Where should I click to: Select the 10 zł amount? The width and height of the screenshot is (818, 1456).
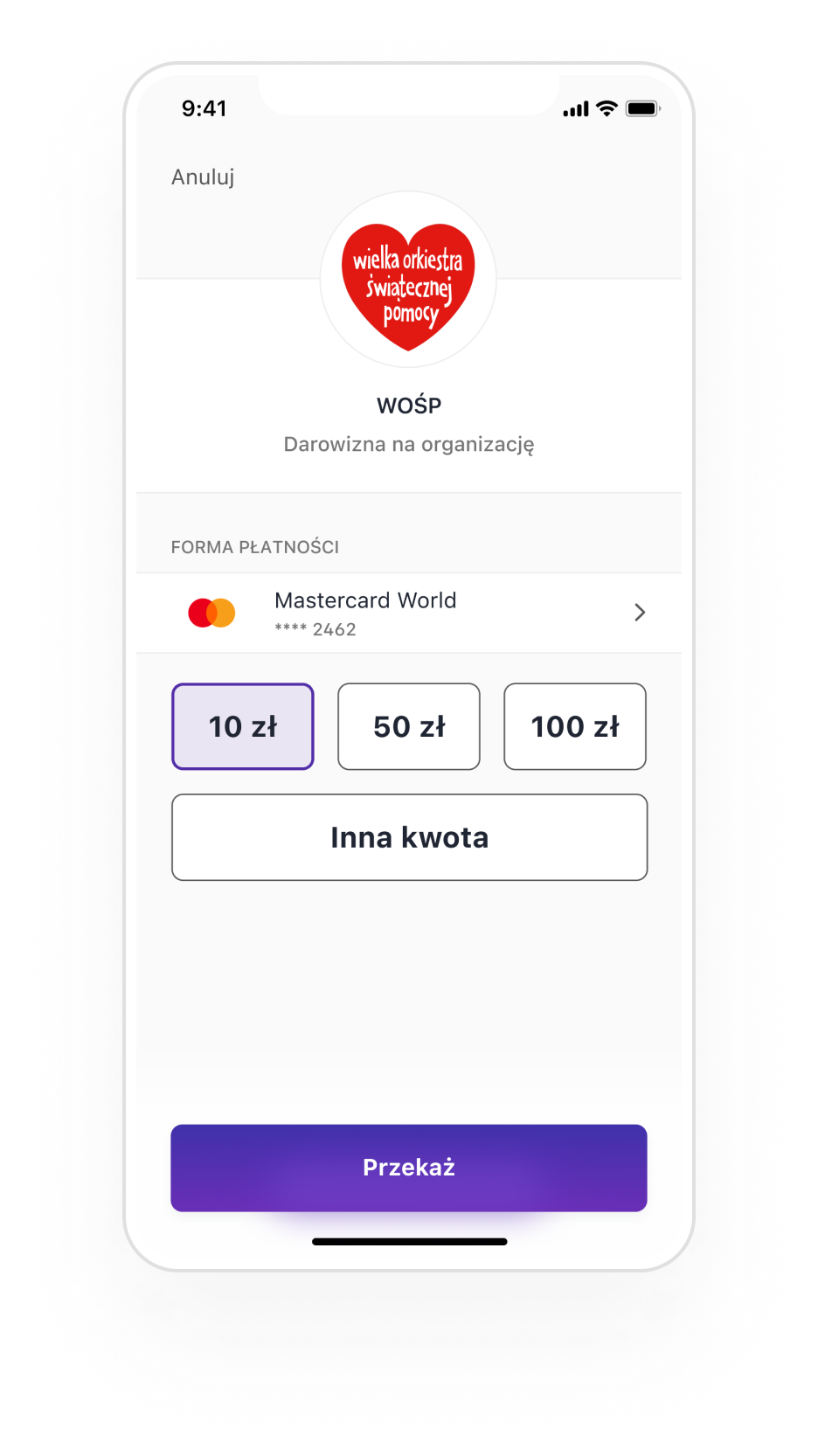pyautogui.click(x=243, y=726)
